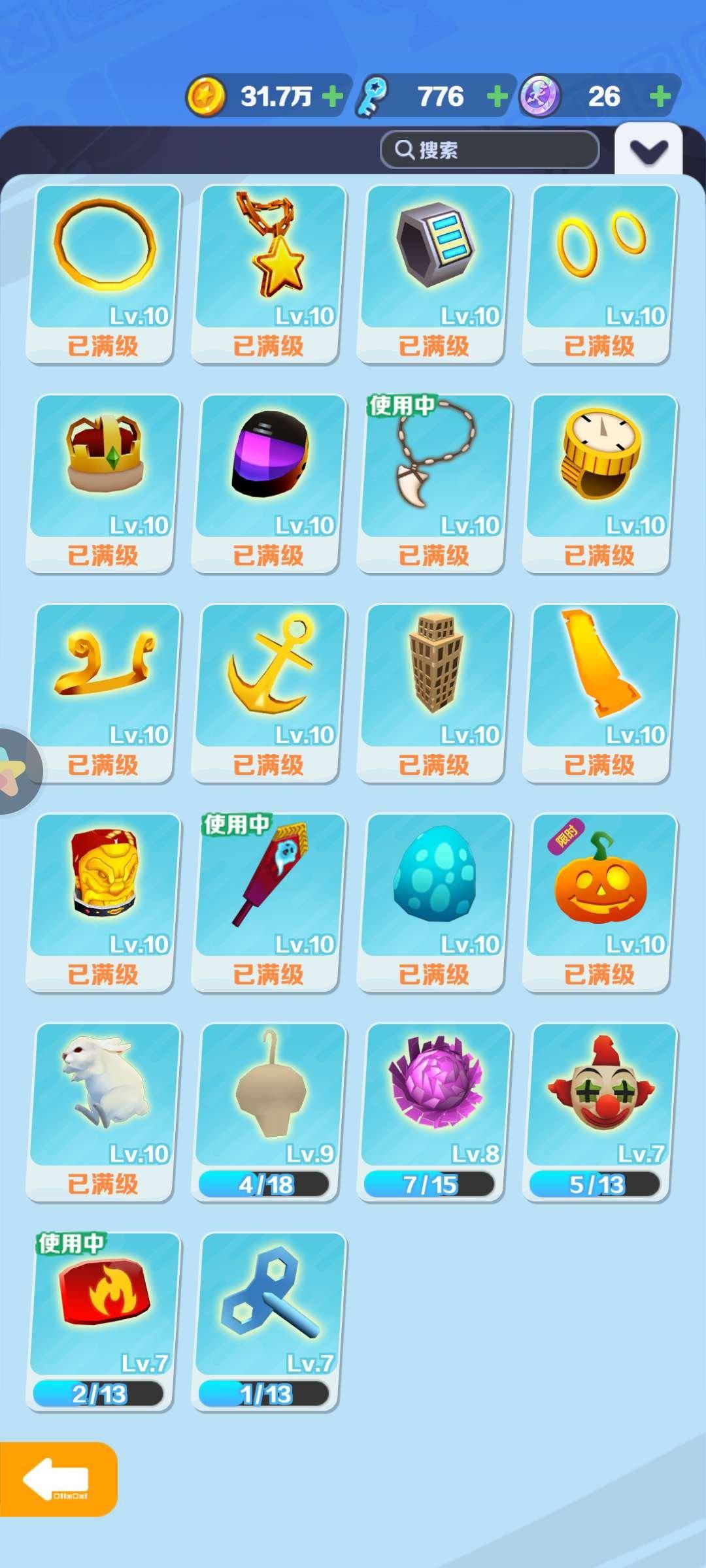Select the blue key currency icon
This screenshot has height=1568, width=706.
click(371, 95)
